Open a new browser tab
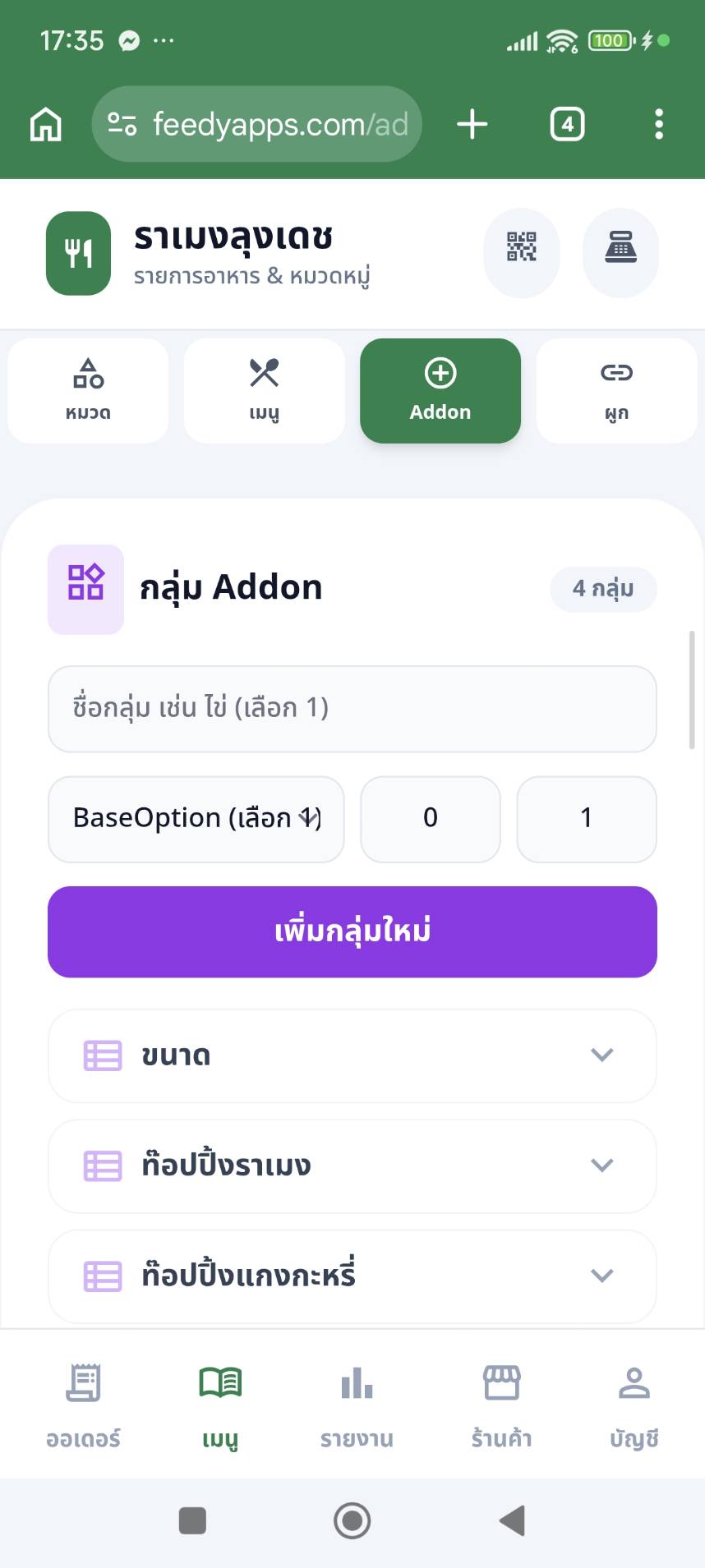The height and width of the screenshot is (1568, 705). 472,124
